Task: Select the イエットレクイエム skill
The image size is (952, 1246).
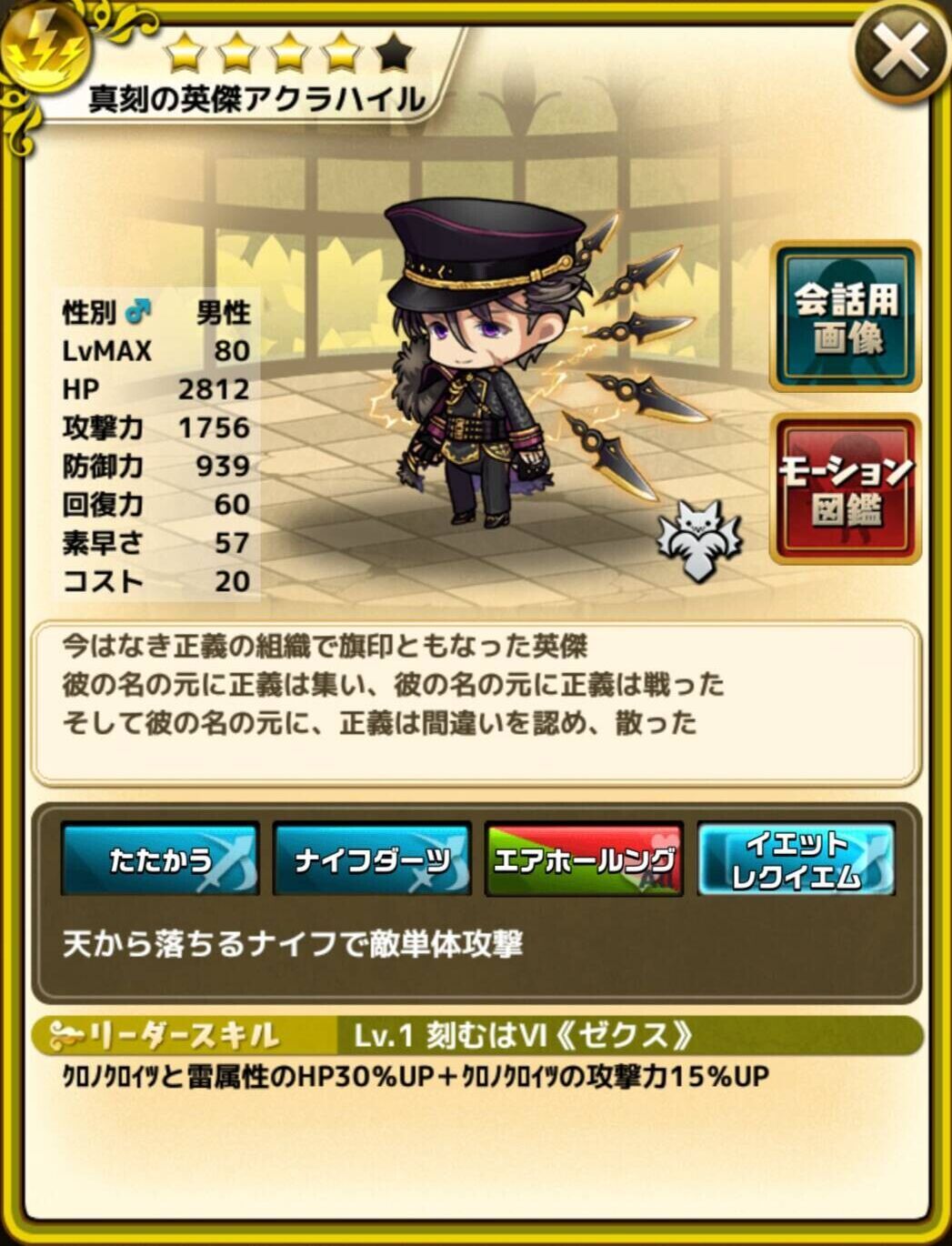Action: click(x=796, y=859)
